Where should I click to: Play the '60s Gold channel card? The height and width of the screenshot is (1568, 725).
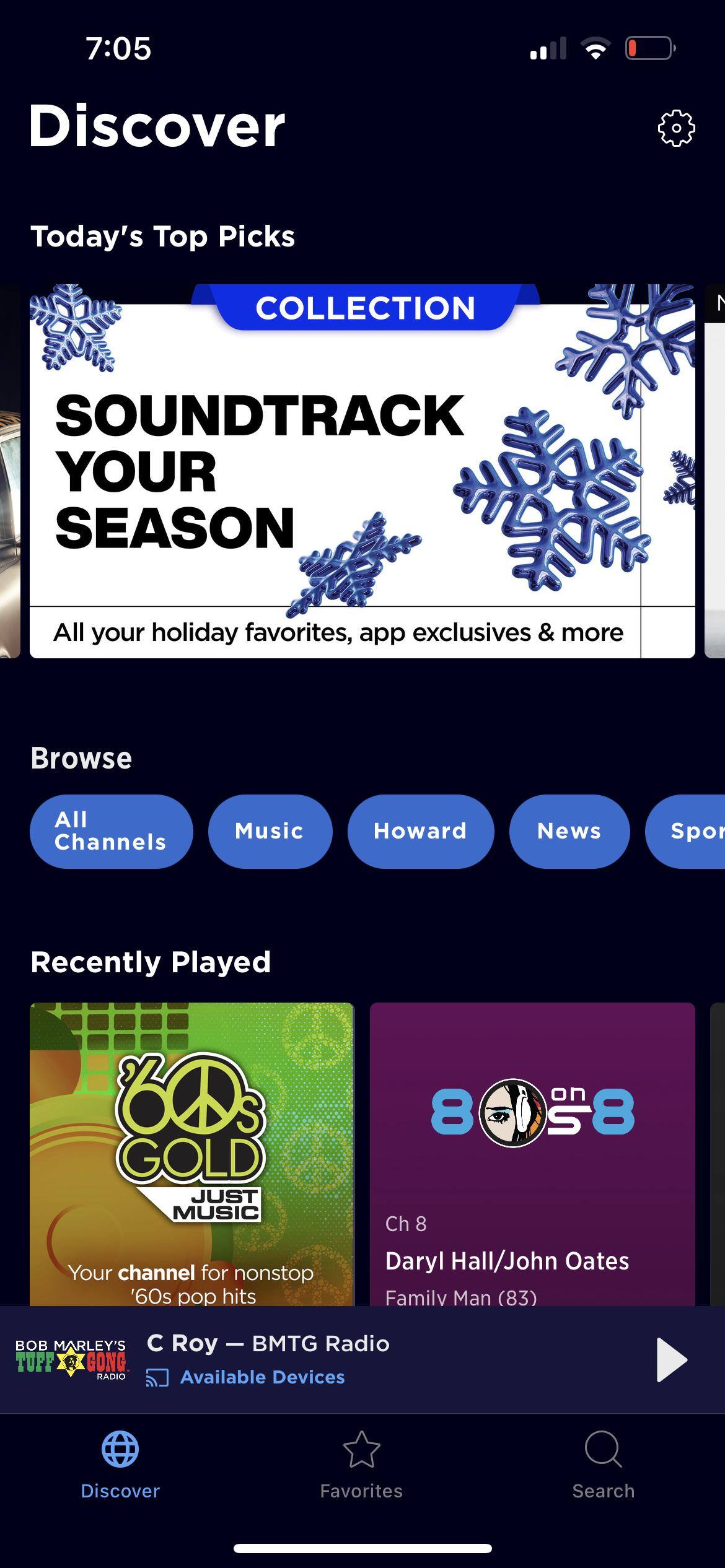192,1152
